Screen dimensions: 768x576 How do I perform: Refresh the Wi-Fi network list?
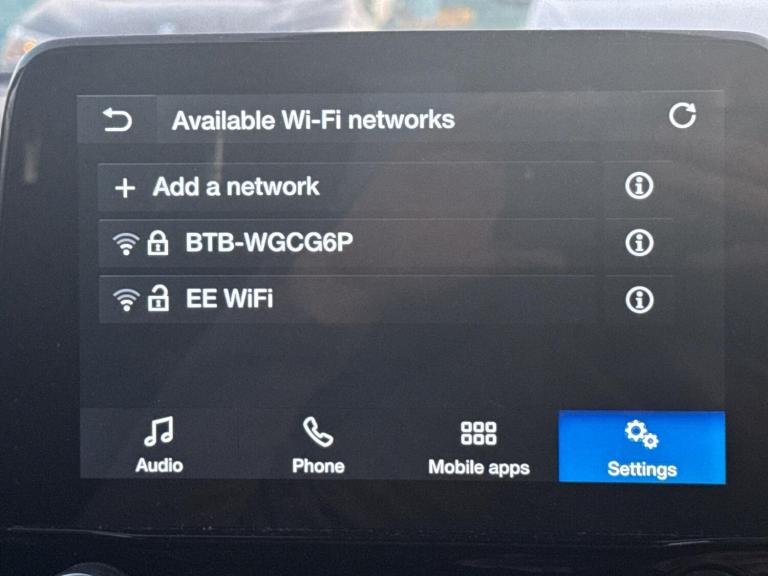point(682,116)
